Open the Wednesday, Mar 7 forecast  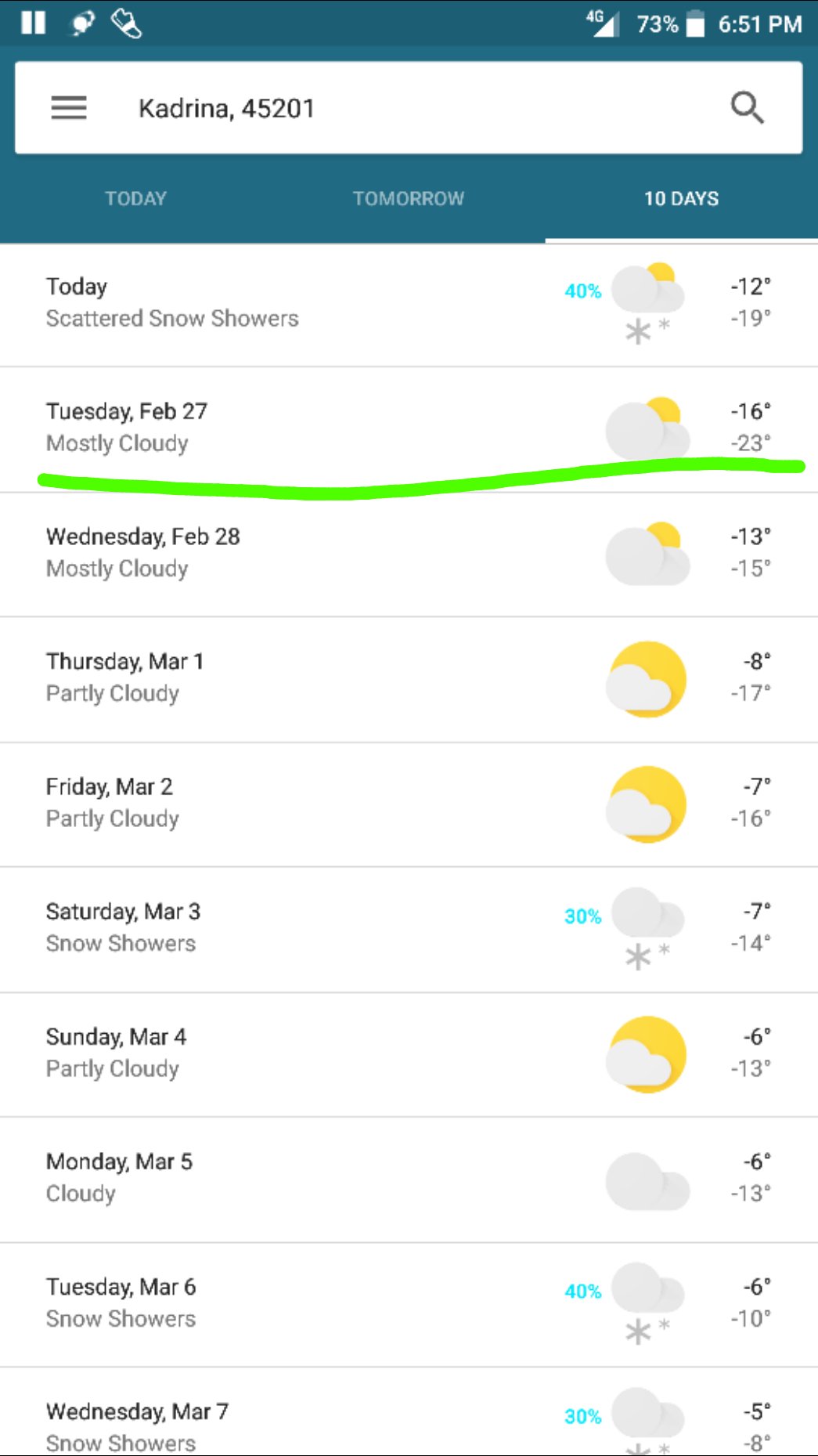click(409, 1412)
